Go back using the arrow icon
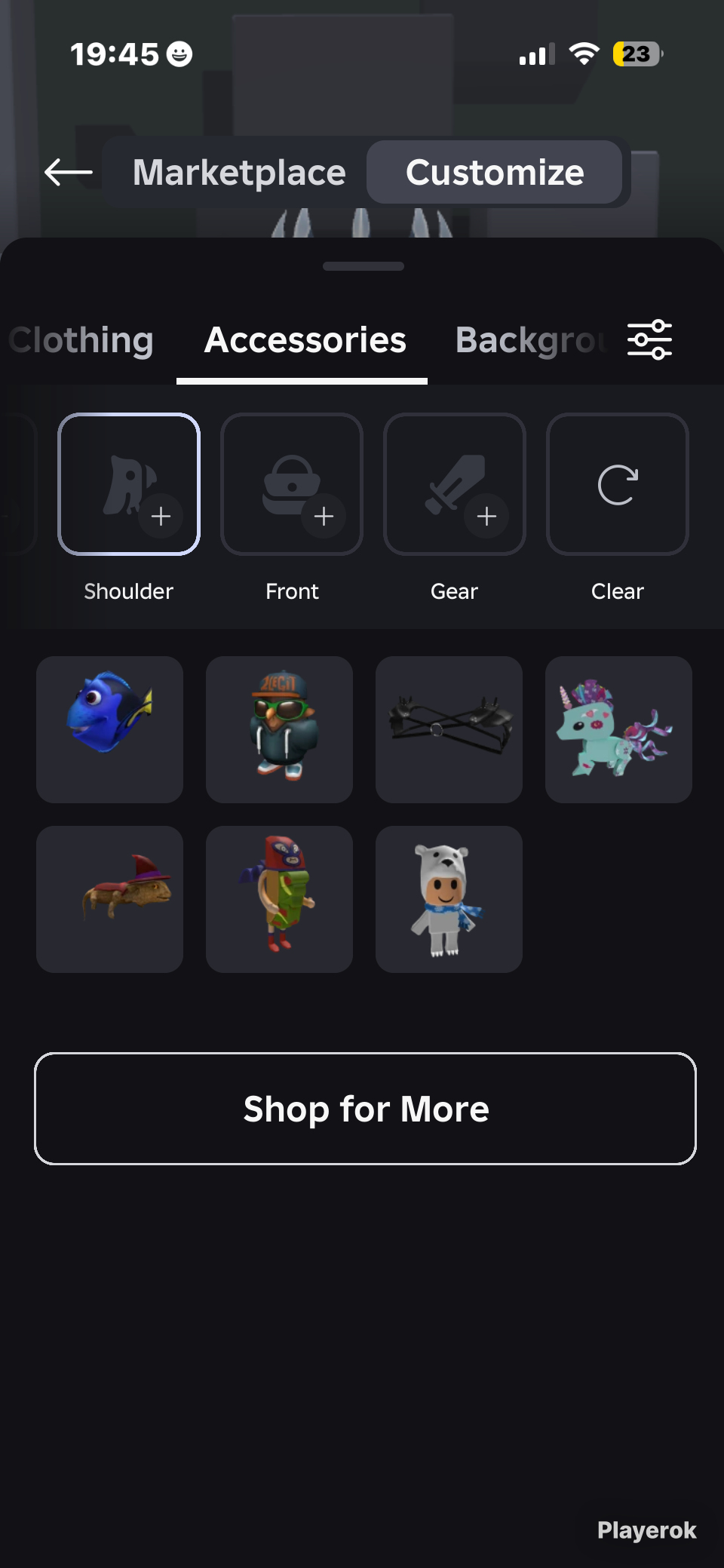Viewport: 724px width, 1568px height. (x=69, y=172)
